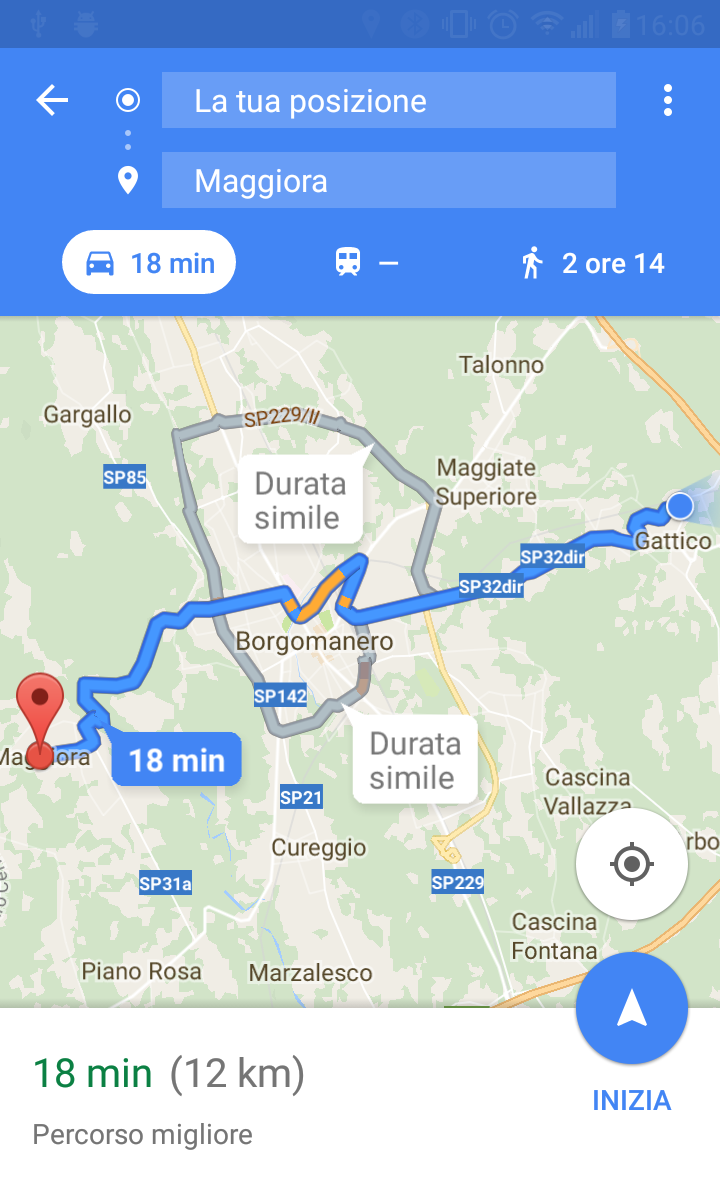Edit the starting point La tua posizione
720x1188 pixels.
388,100
